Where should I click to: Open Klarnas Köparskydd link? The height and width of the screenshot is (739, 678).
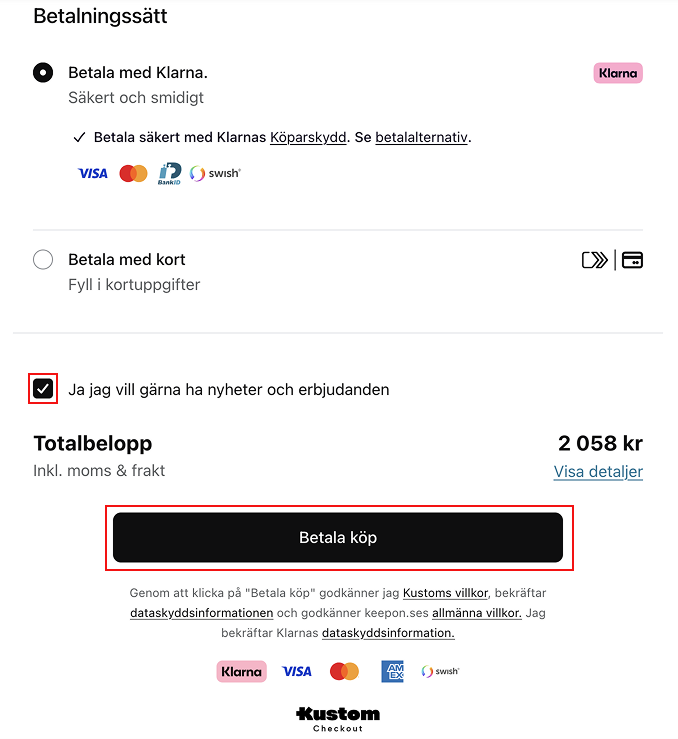point(308,137)
